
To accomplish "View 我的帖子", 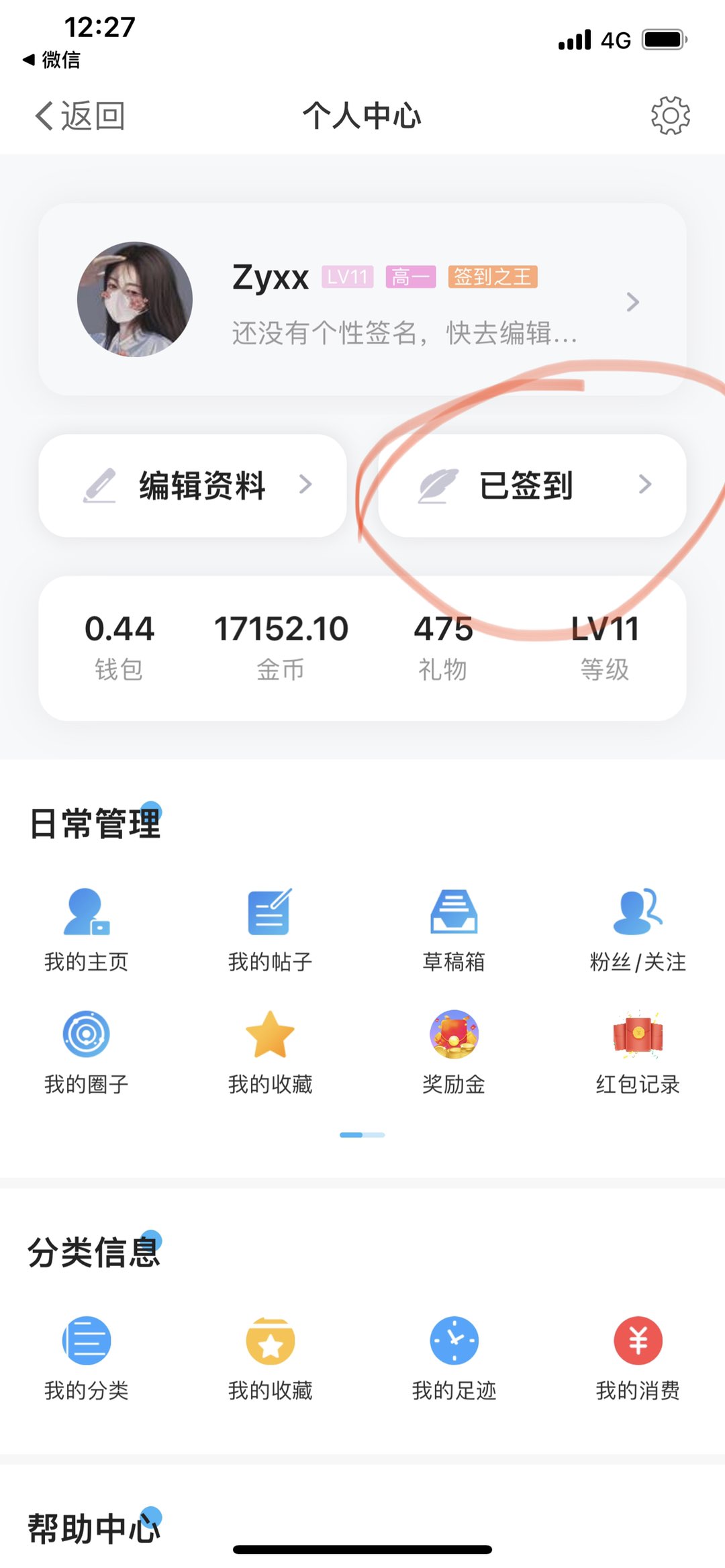I will pos(270,928).
